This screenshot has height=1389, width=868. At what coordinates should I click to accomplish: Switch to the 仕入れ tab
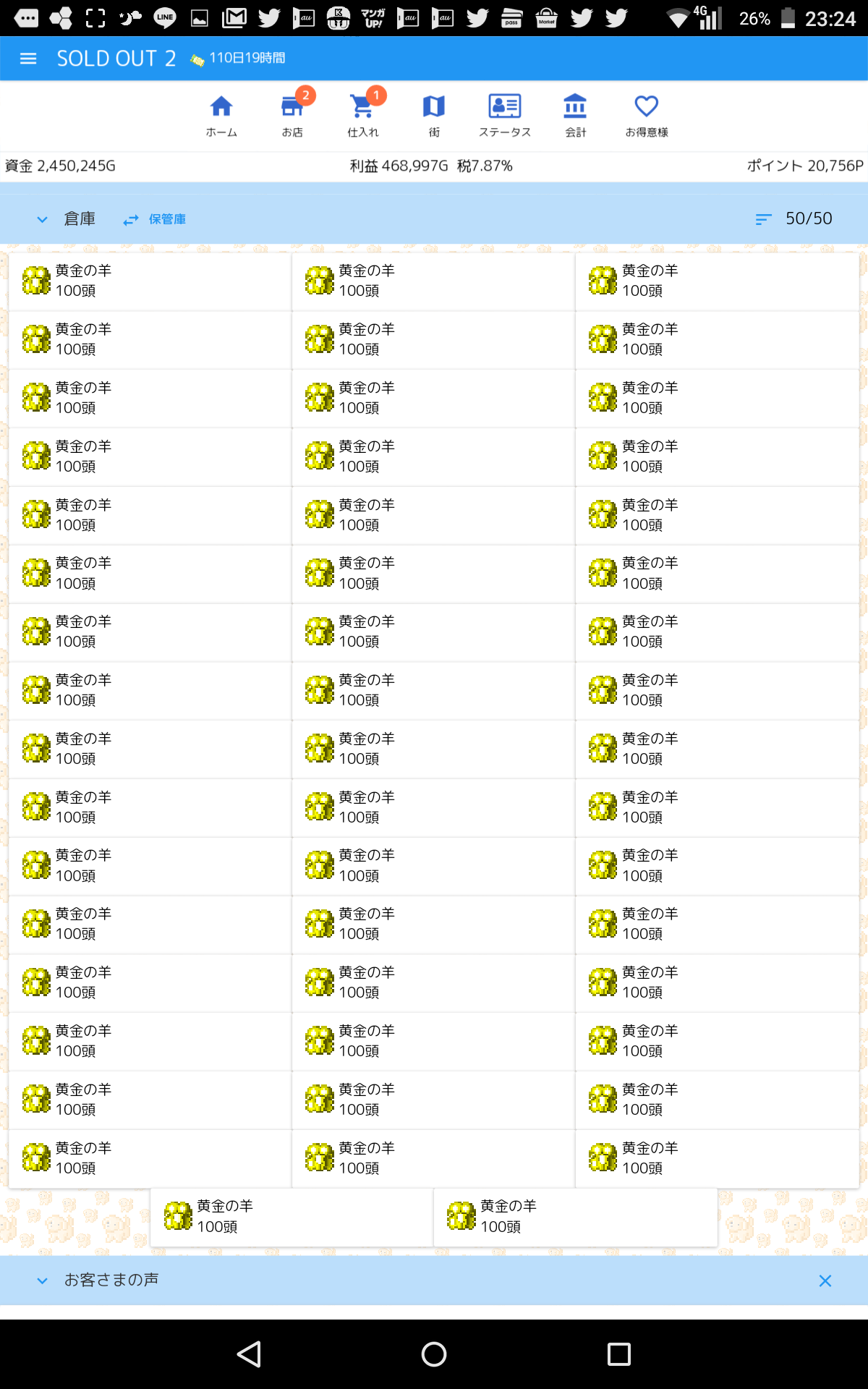(363, 116)
